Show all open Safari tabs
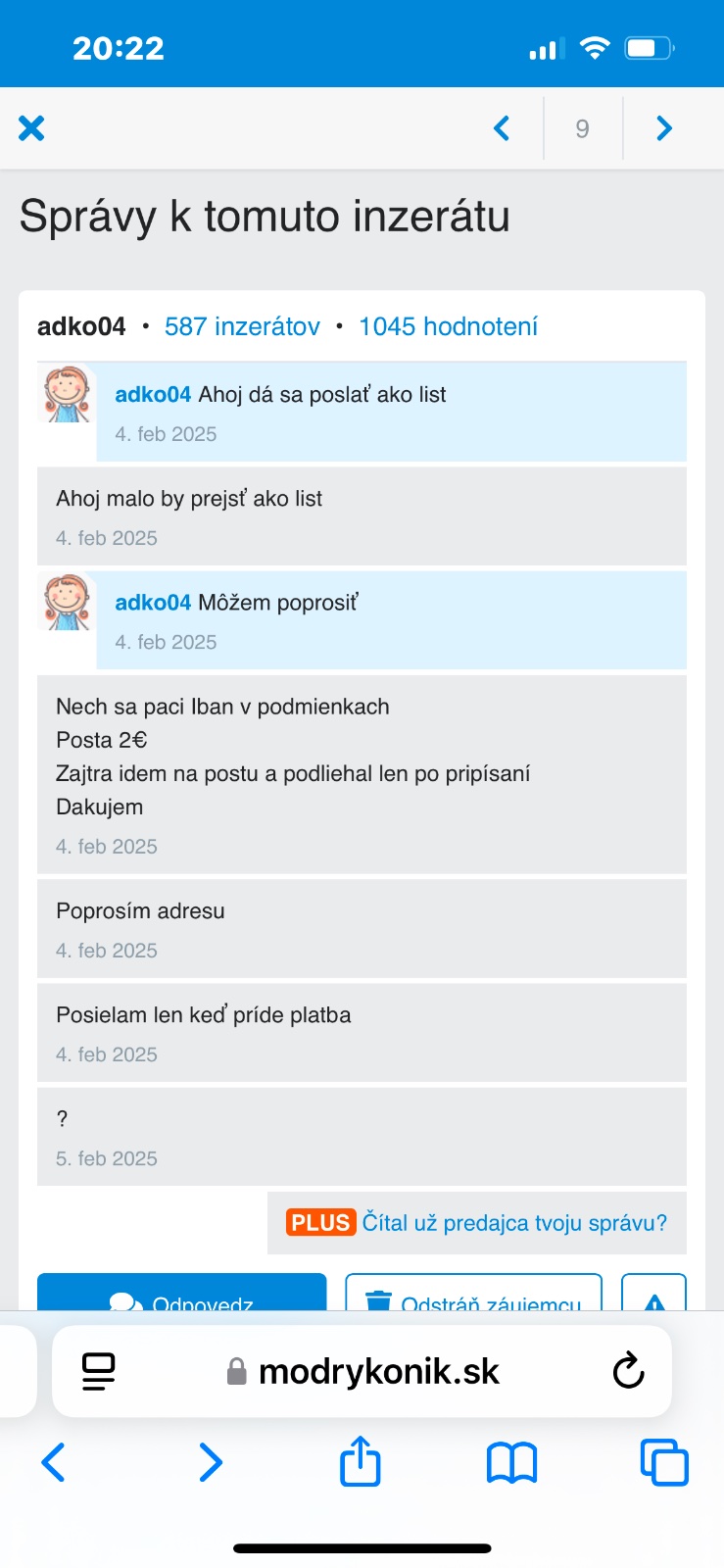The width and height of the screenshot is (724, 1568). (664, 1462)
